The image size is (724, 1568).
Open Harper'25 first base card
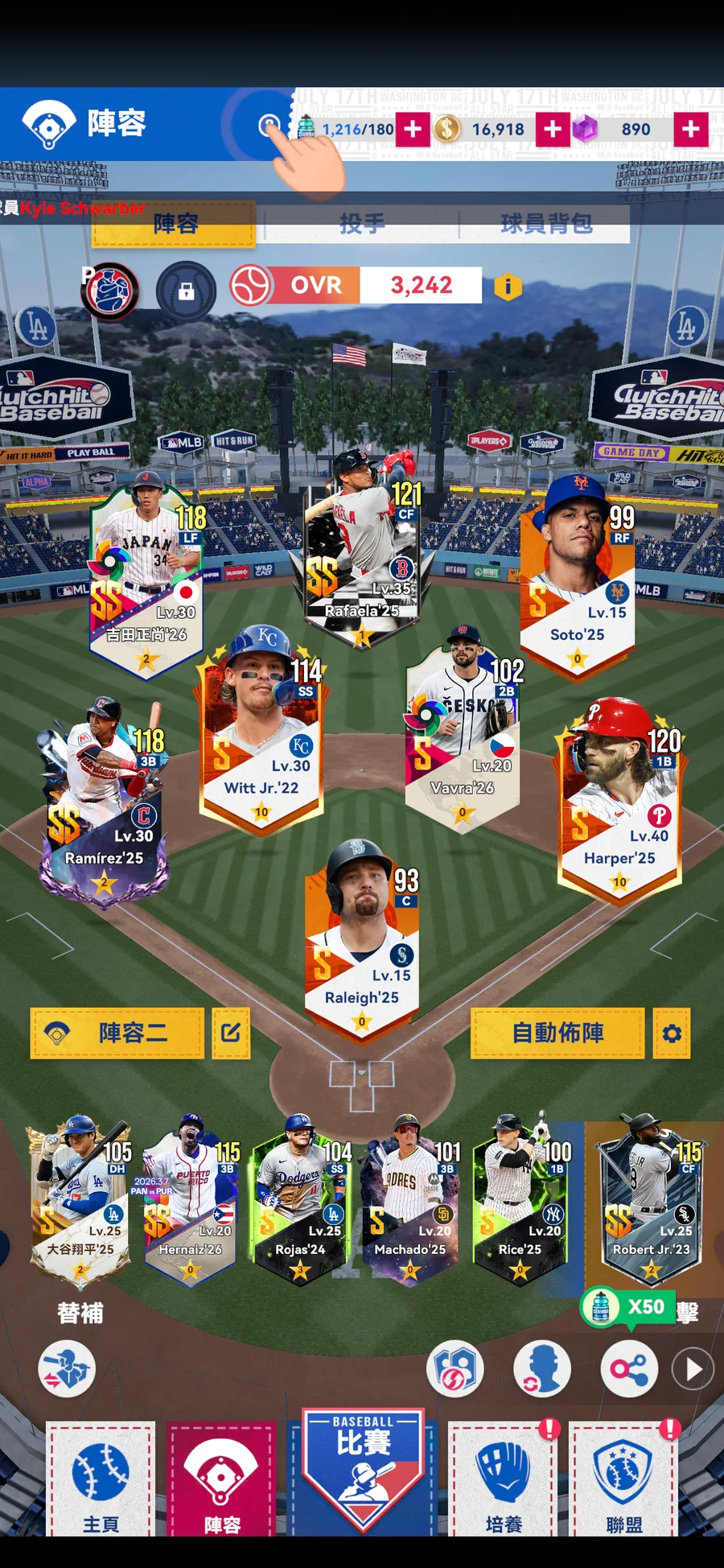pos(619,801)
